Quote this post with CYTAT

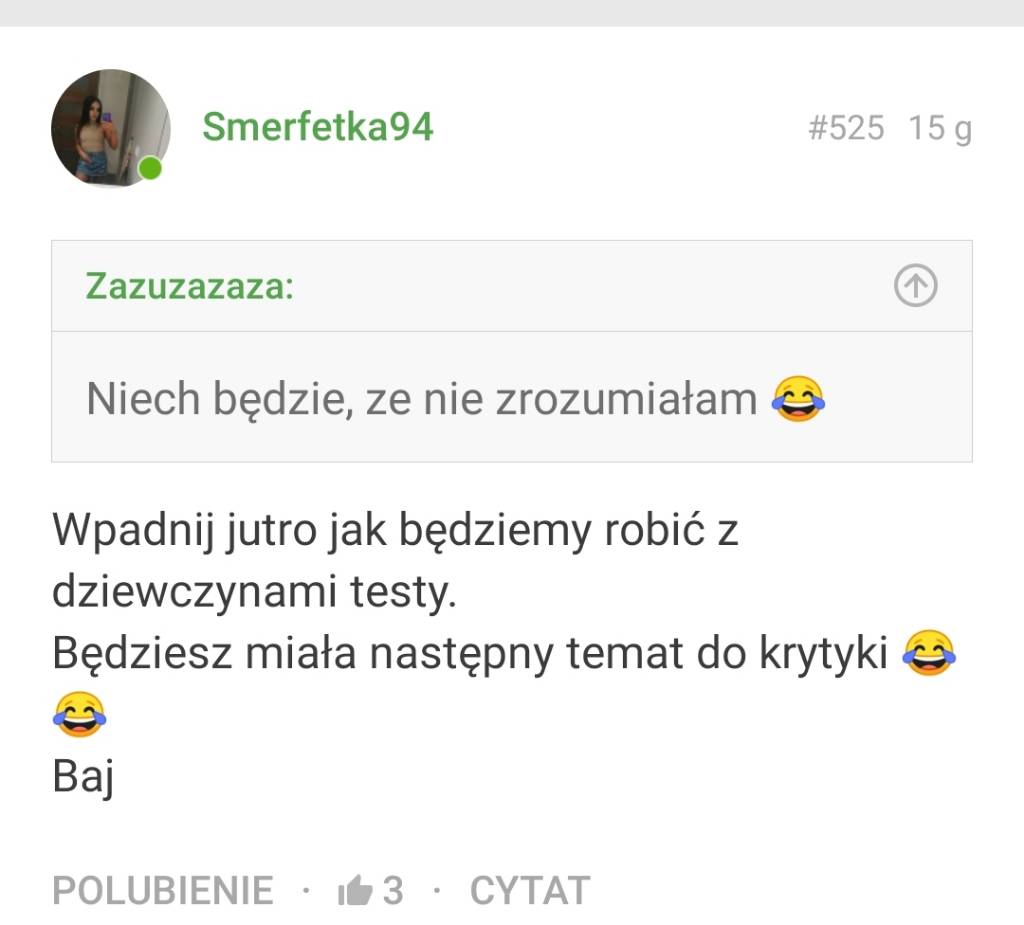click(x=530, y=890)
